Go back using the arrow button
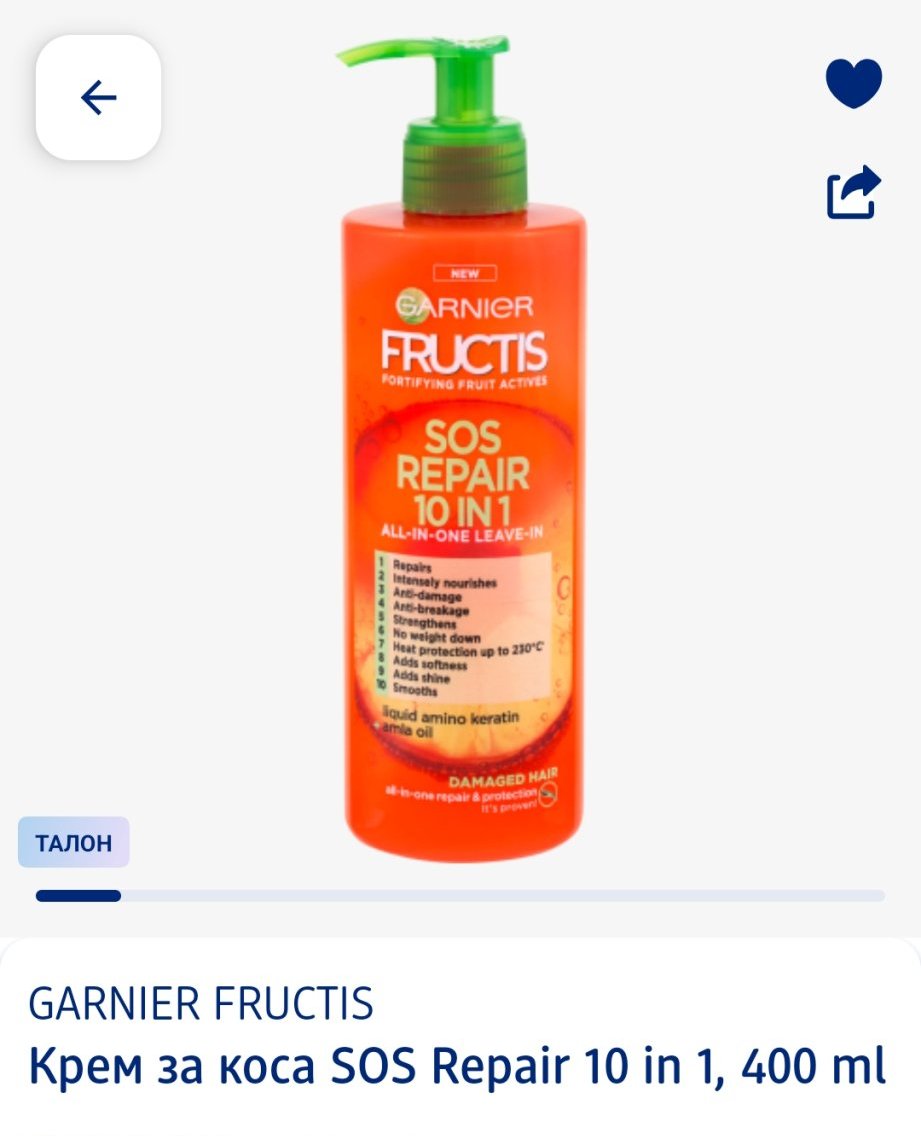The width and height of the screenshot is (921, 1136). 98,98
